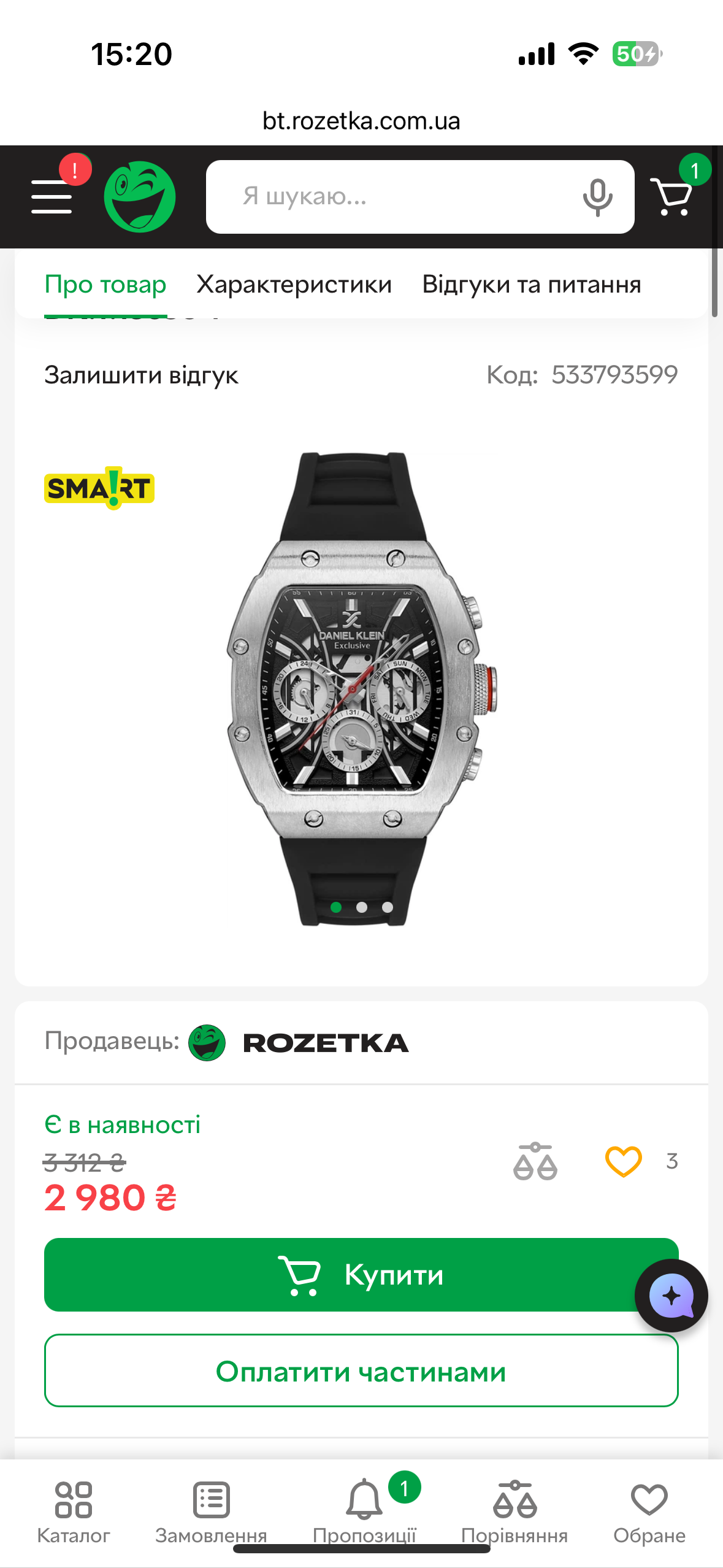Focus the 'Я шукаю...' search field
Screen dimensions: 723x1568
tap(392, 197)
